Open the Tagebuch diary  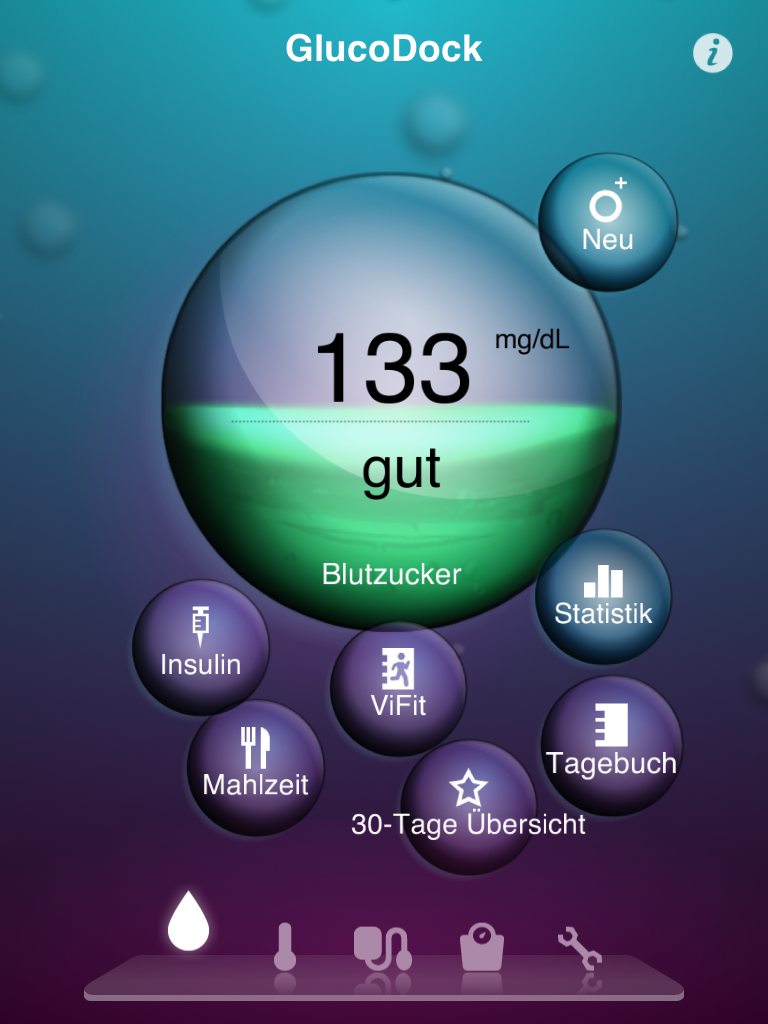pyautogui.click(x=611, y=742)
